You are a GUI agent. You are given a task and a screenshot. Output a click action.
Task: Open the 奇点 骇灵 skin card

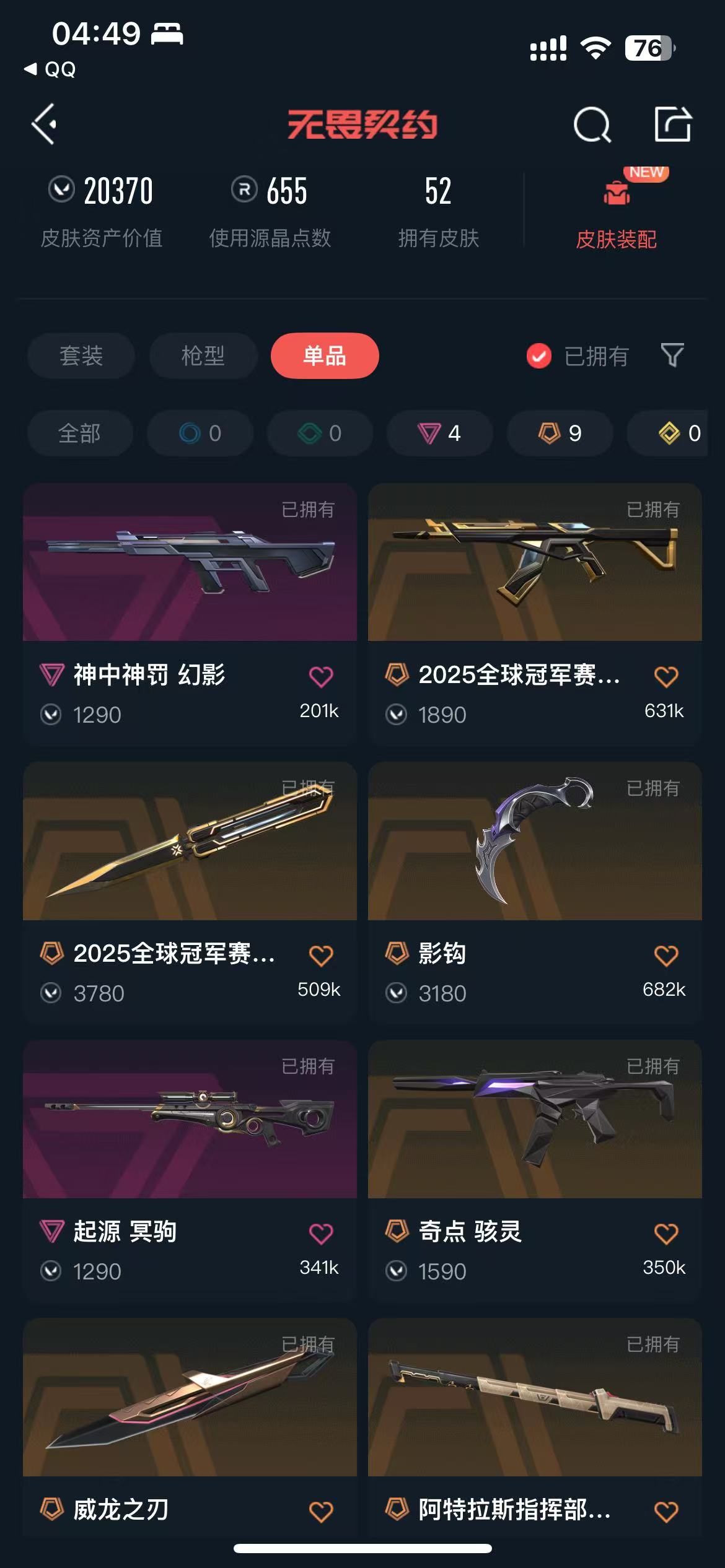point(535,1120)
